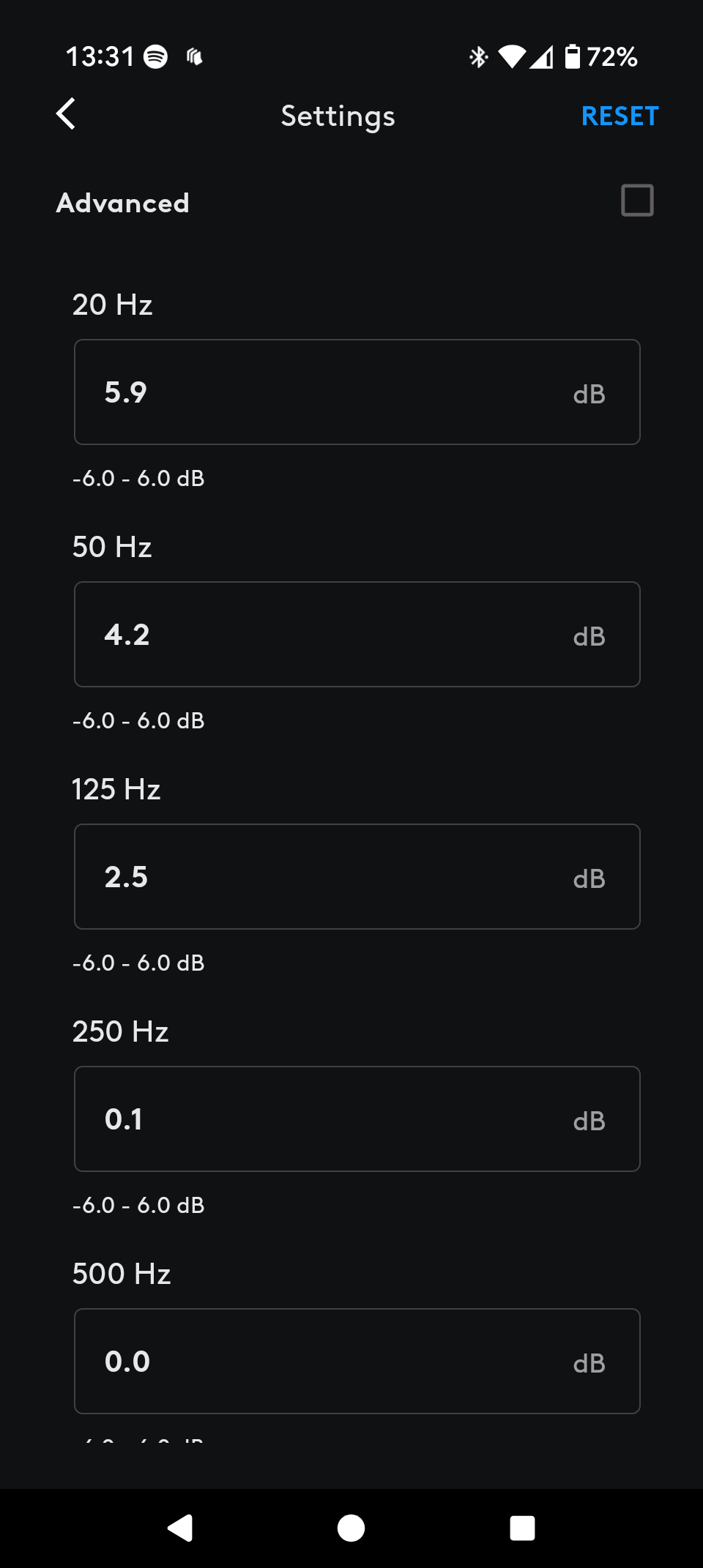This screenshot has width=703, height=1568.
Task: Edit the 20 Hz gain field
Action: tap(357, 392)
